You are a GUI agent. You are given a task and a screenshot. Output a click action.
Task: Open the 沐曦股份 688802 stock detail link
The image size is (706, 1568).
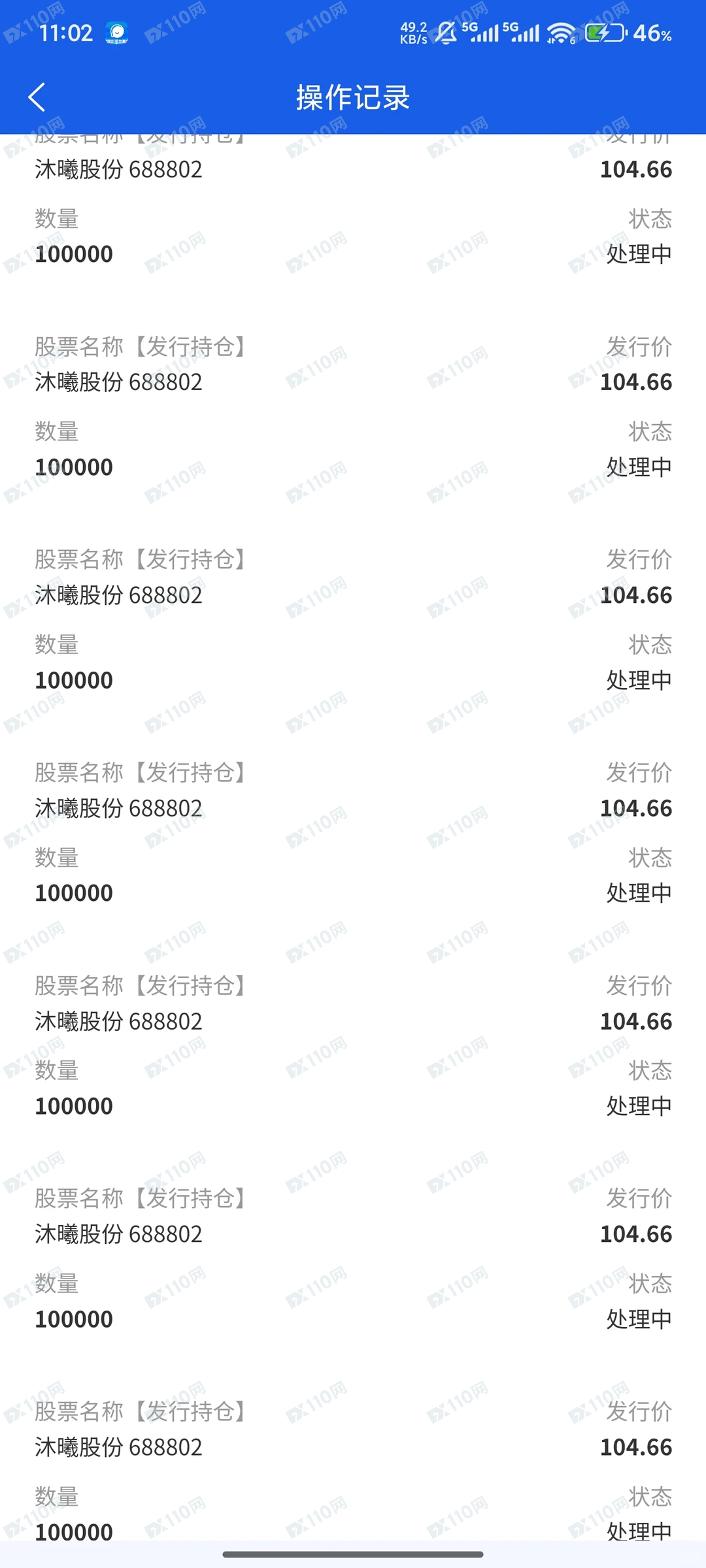pos(119,169)
